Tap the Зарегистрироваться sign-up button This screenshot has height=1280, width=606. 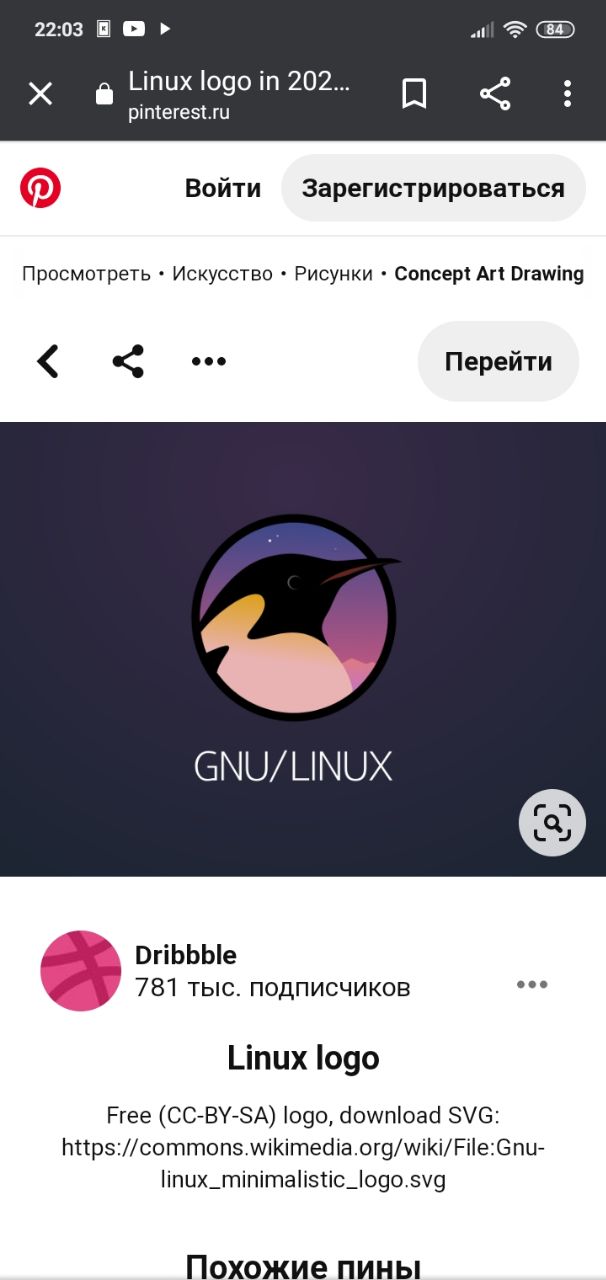[x=433, y=188]
